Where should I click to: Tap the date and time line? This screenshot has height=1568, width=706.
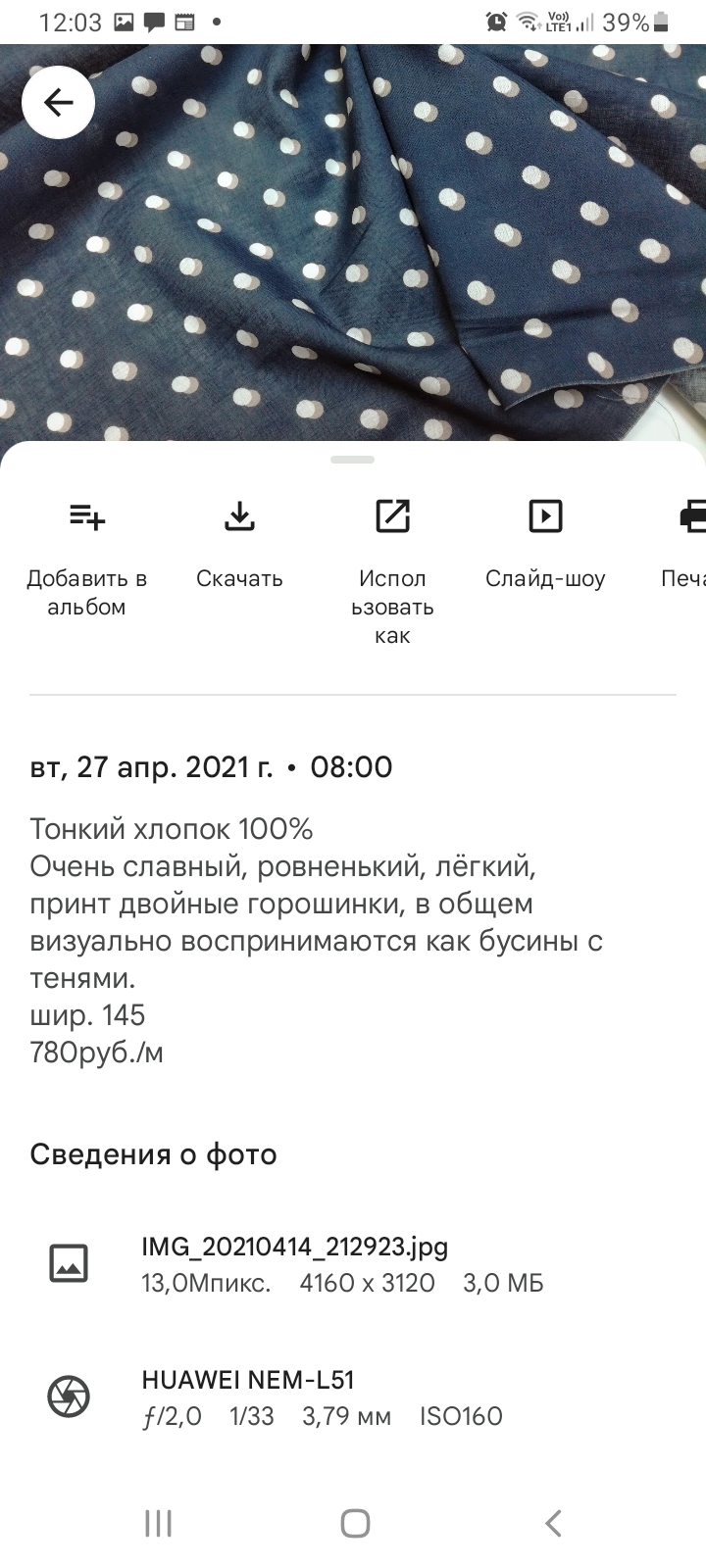[x=211, y=766]
